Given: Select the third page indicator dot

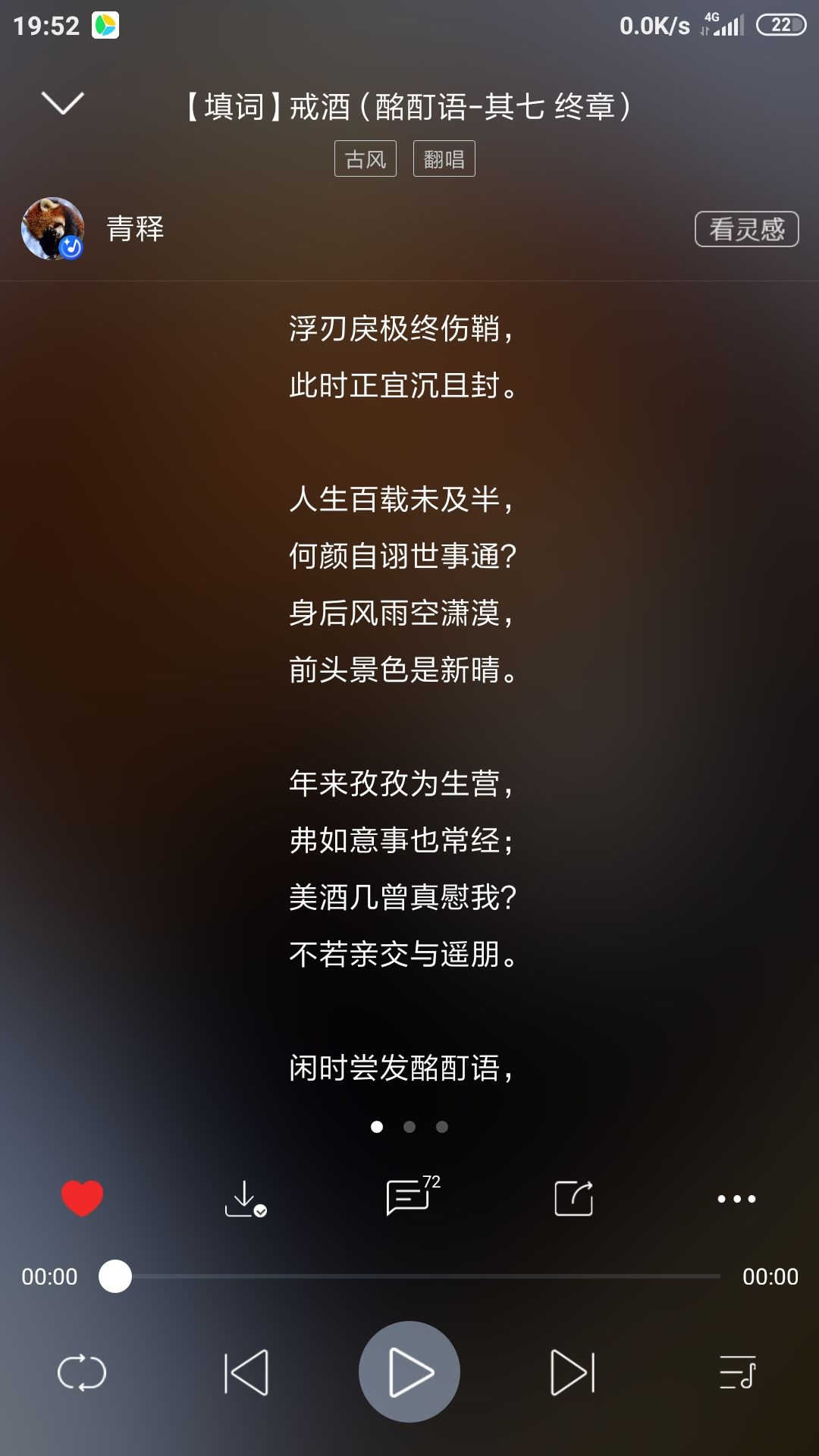Looking at the screenshot, I should coord(442,1128).
